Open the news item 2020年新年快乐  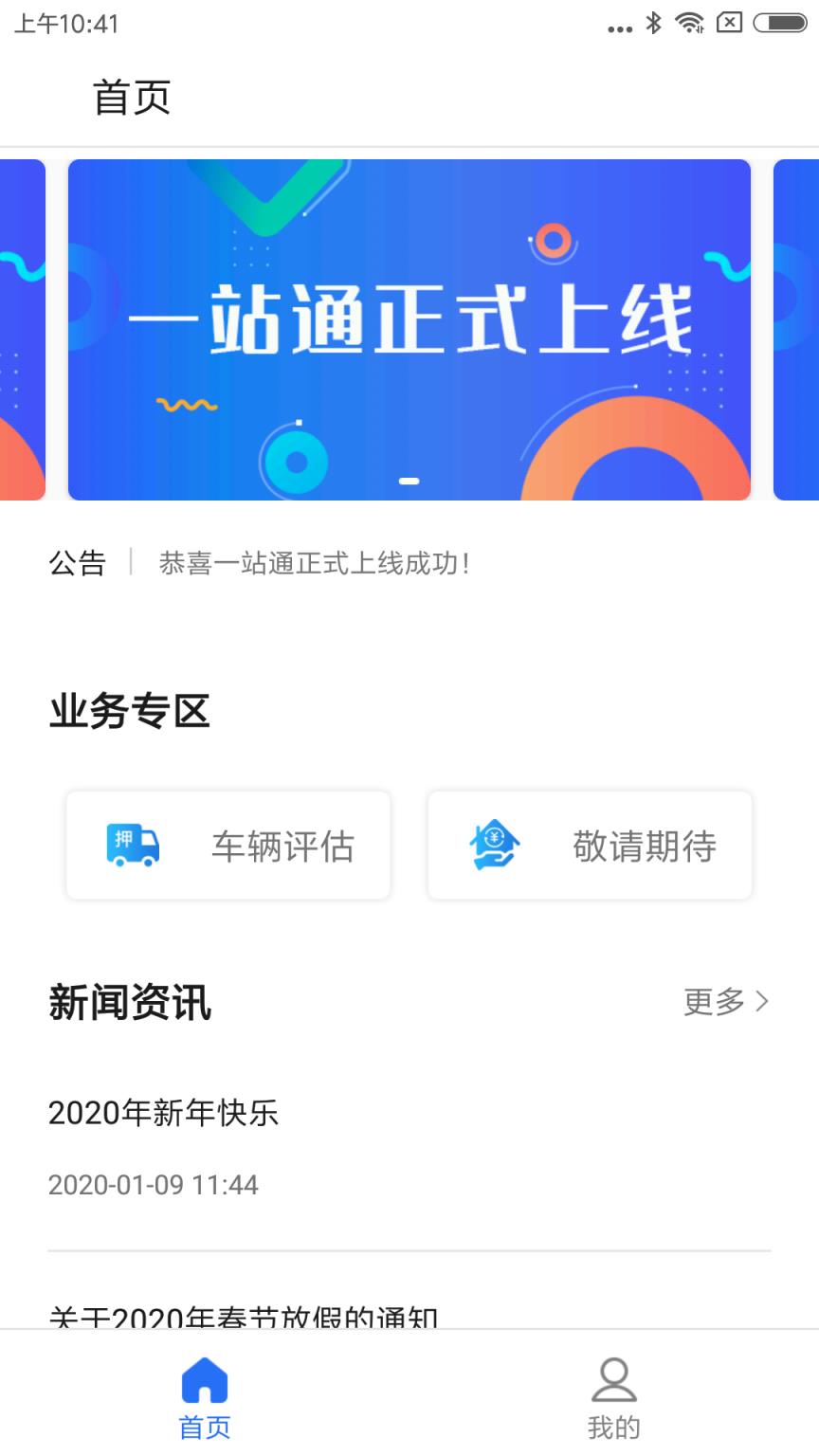(x=163, y=1114)
